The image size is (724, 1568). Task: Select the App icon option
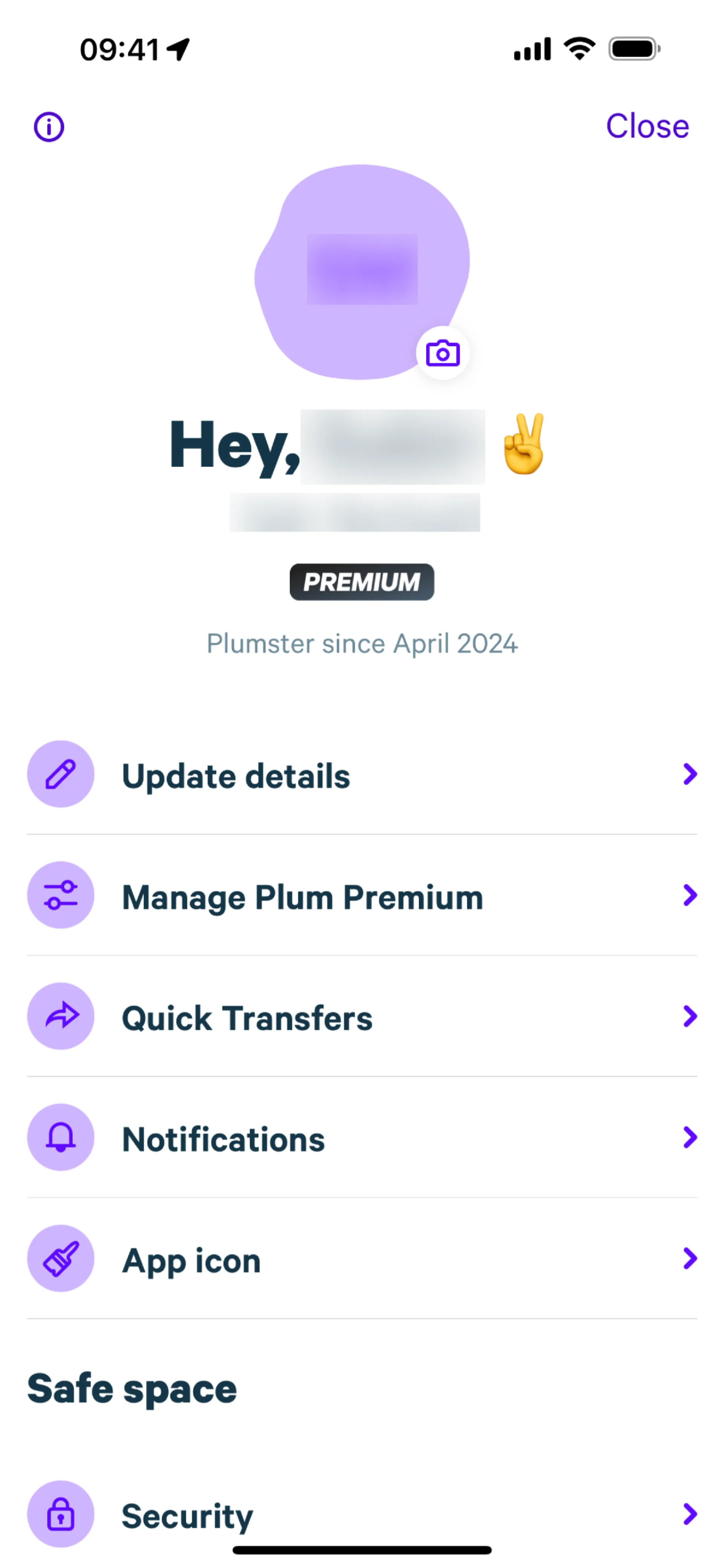click(x=362, y=1259)
